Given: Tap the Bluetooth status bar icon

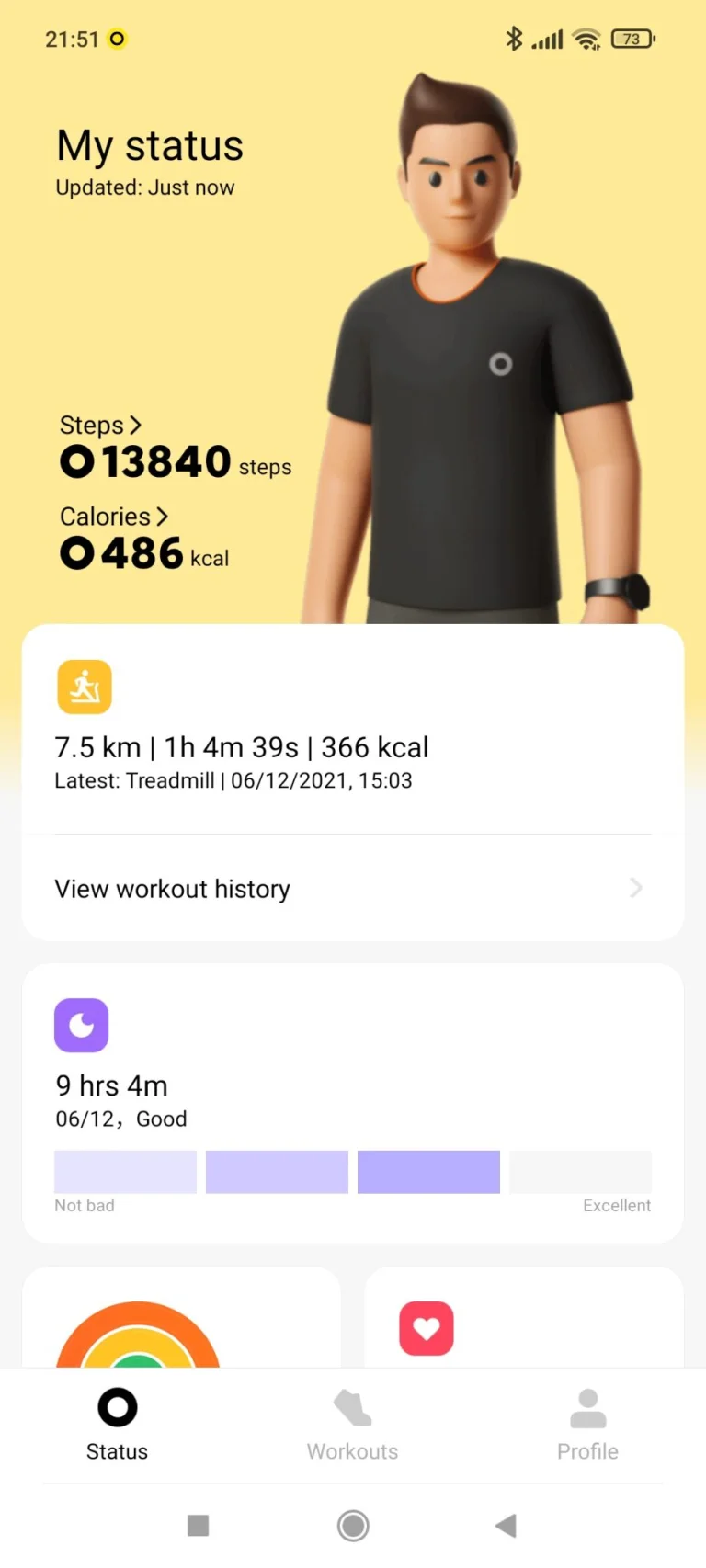Looking at the screenshot, I should (514, 40).
